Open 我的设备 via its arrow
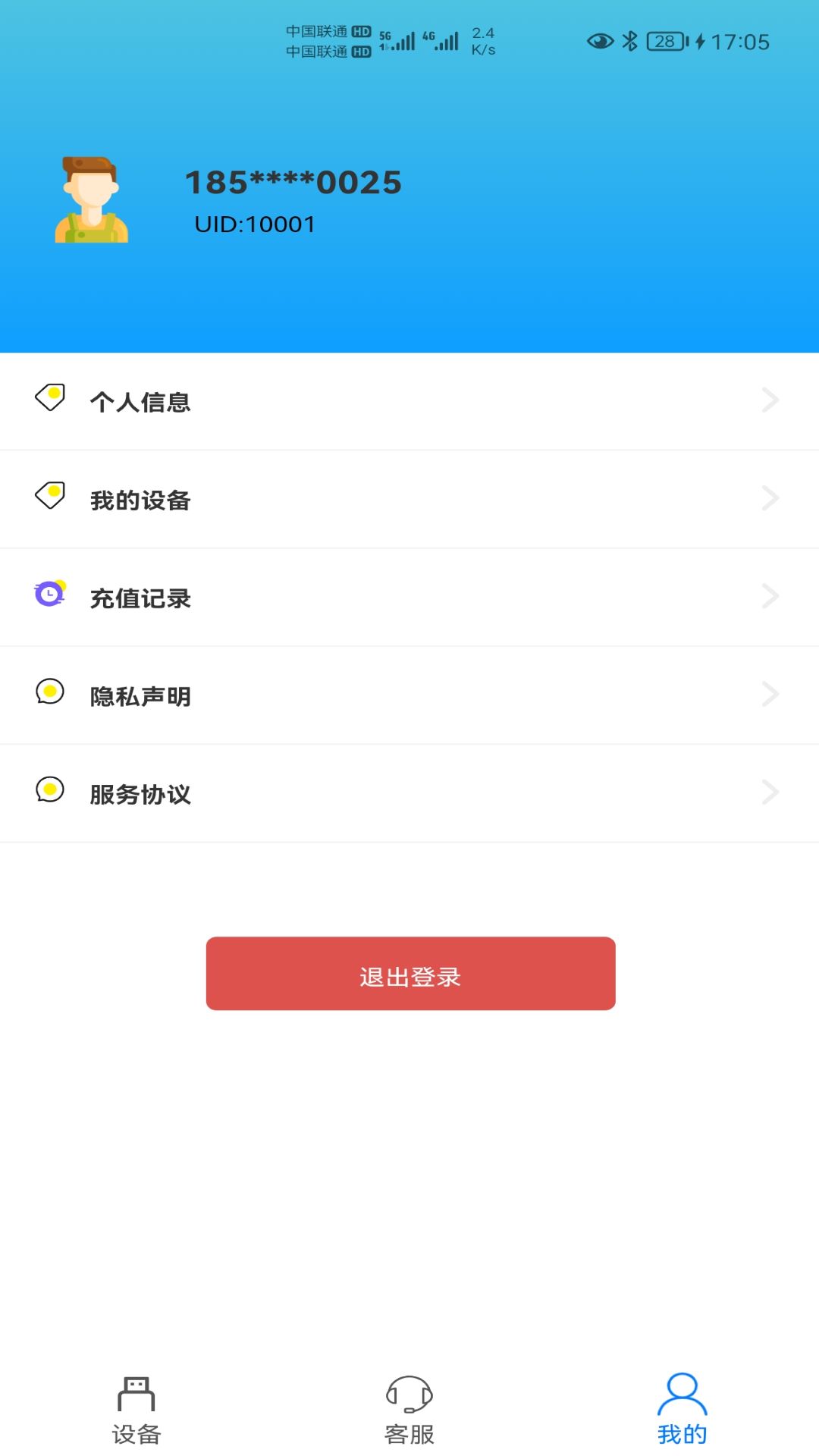Viewport: 819px width, 1456px height. click(770, 498)
